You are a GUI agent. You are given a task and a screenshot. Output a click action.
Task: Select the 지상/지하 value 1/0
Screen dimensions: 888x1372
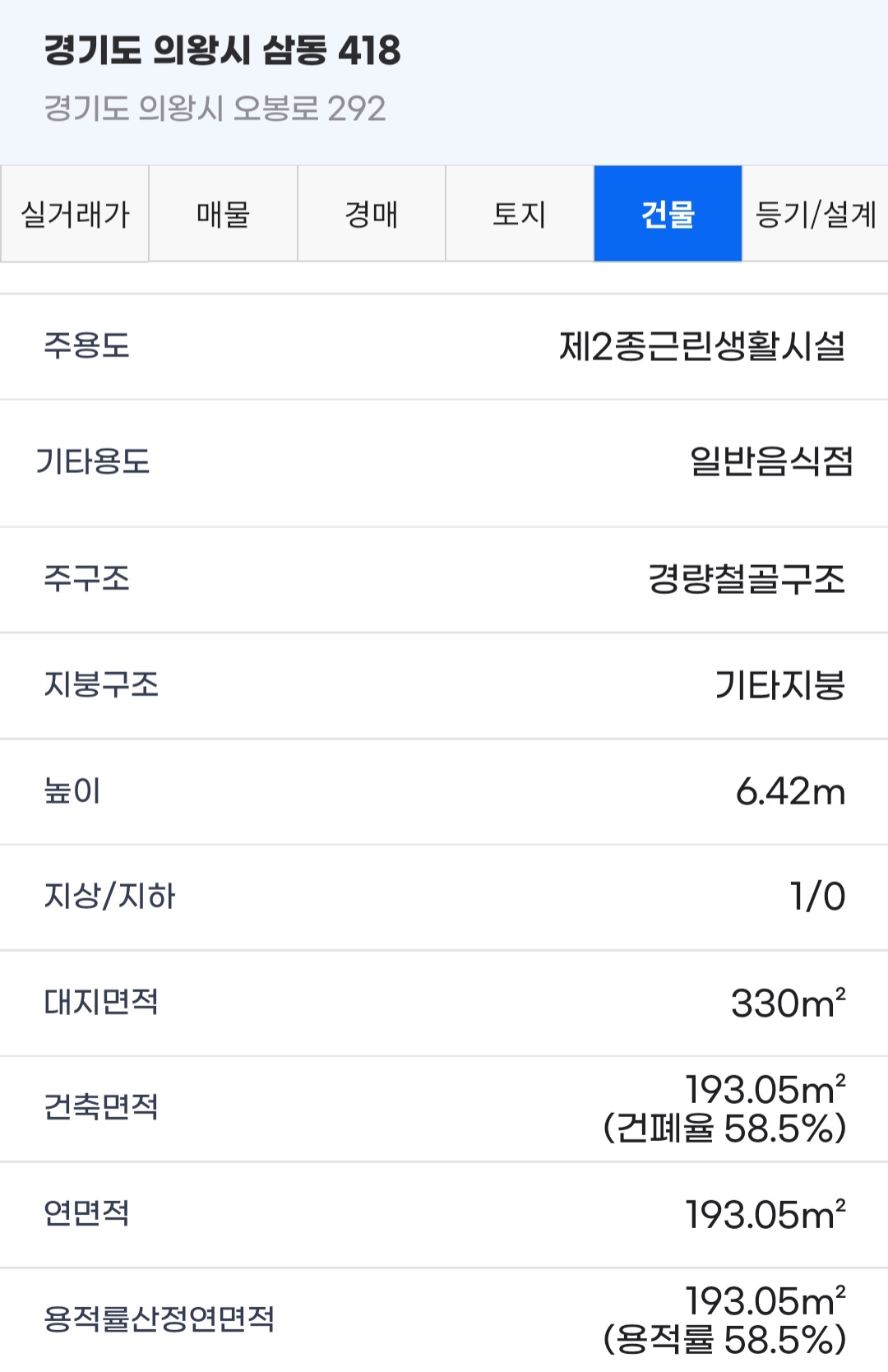(816, 897)
